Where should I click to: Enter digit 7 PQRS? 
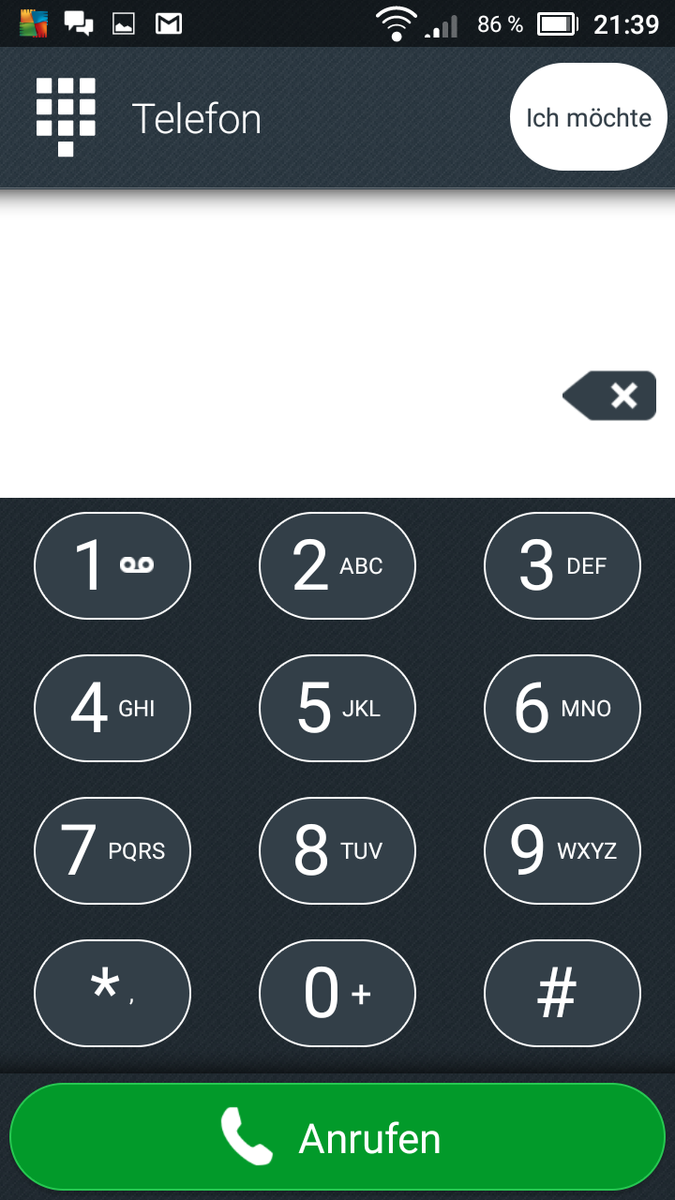pos(112,851)
